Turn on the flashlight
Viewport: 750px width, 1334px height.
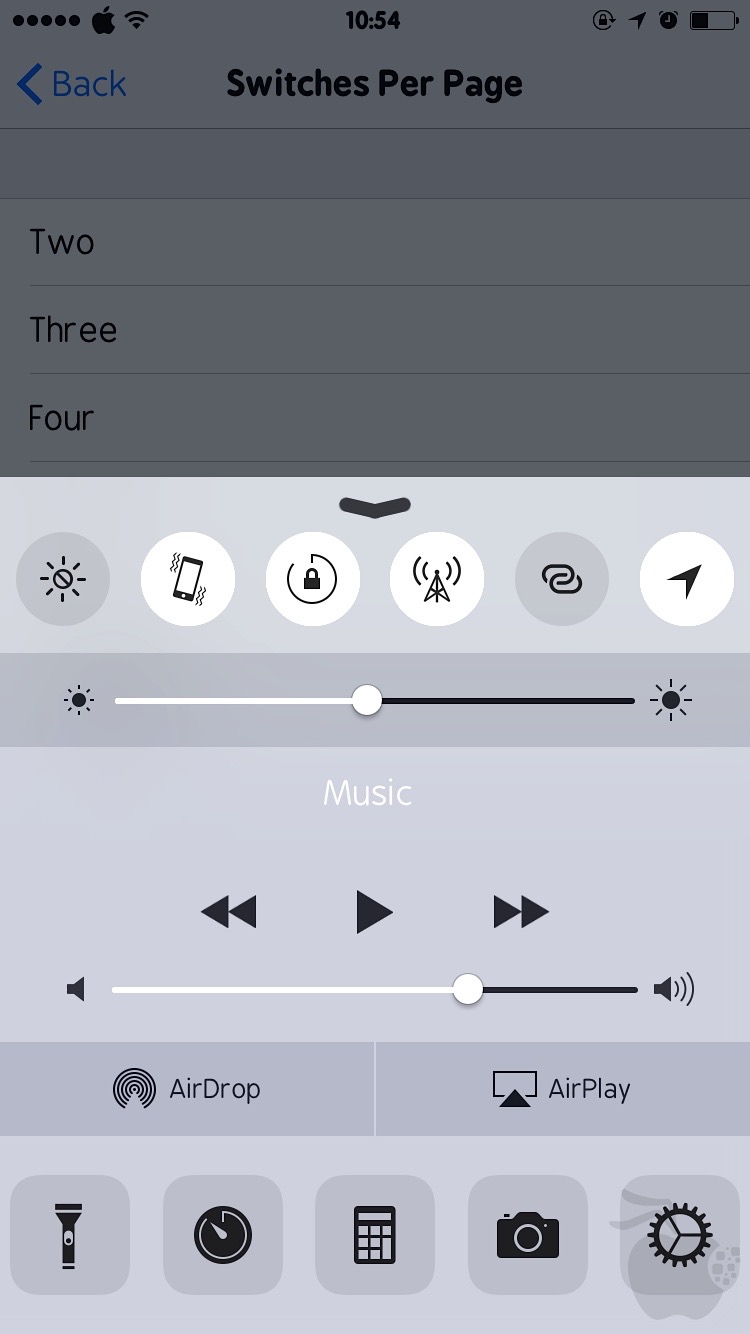pyautogui.click(x=69, y=1236)
